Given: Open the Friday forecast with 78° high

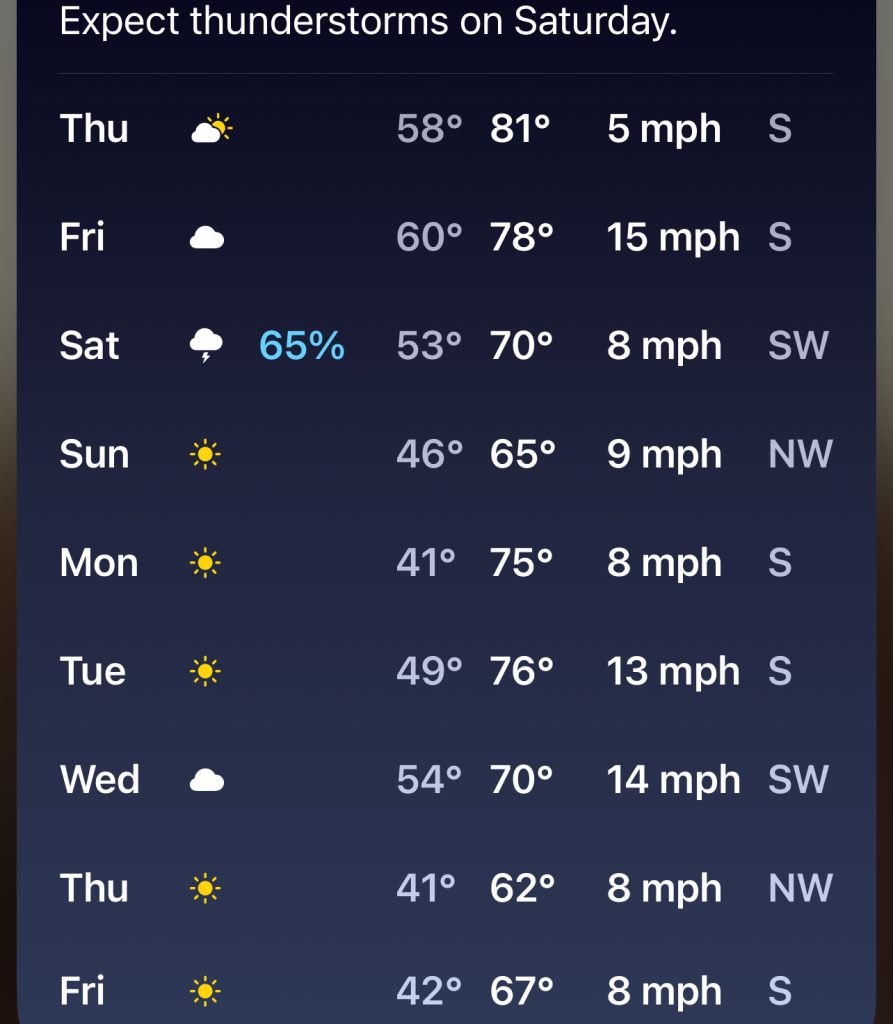Looking at the screenshot, I should tap(446, 237).
